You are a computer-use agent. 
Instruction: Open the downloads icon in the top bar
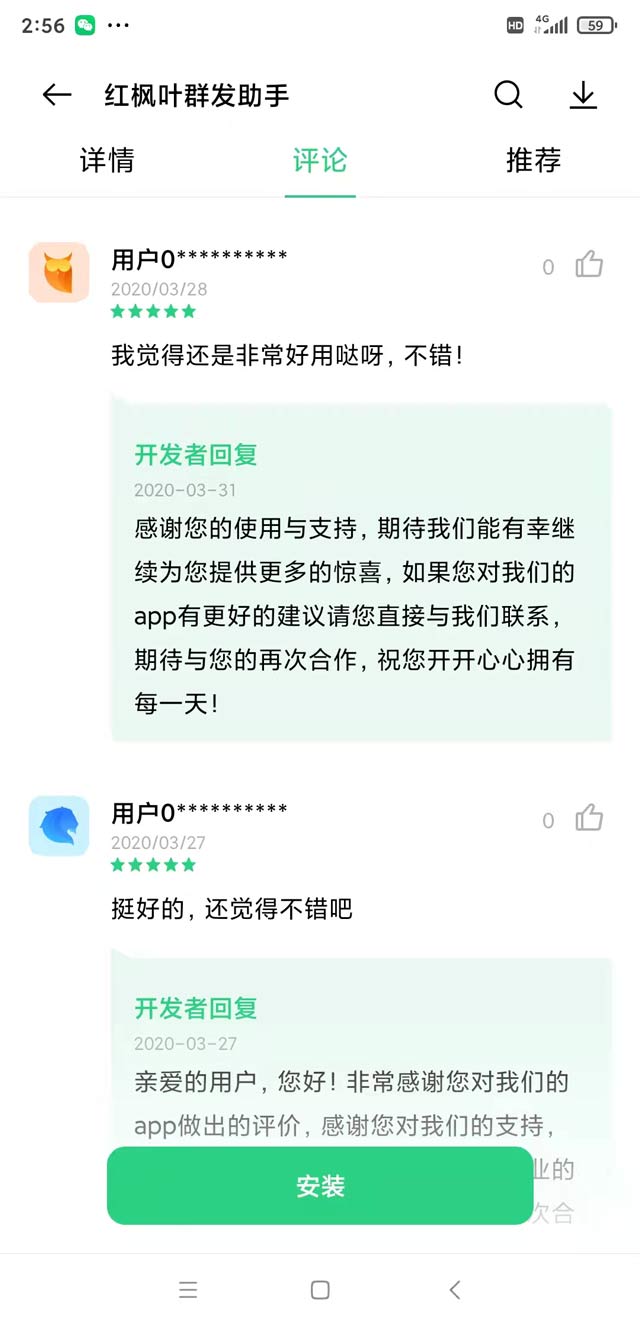pos(583,95)
